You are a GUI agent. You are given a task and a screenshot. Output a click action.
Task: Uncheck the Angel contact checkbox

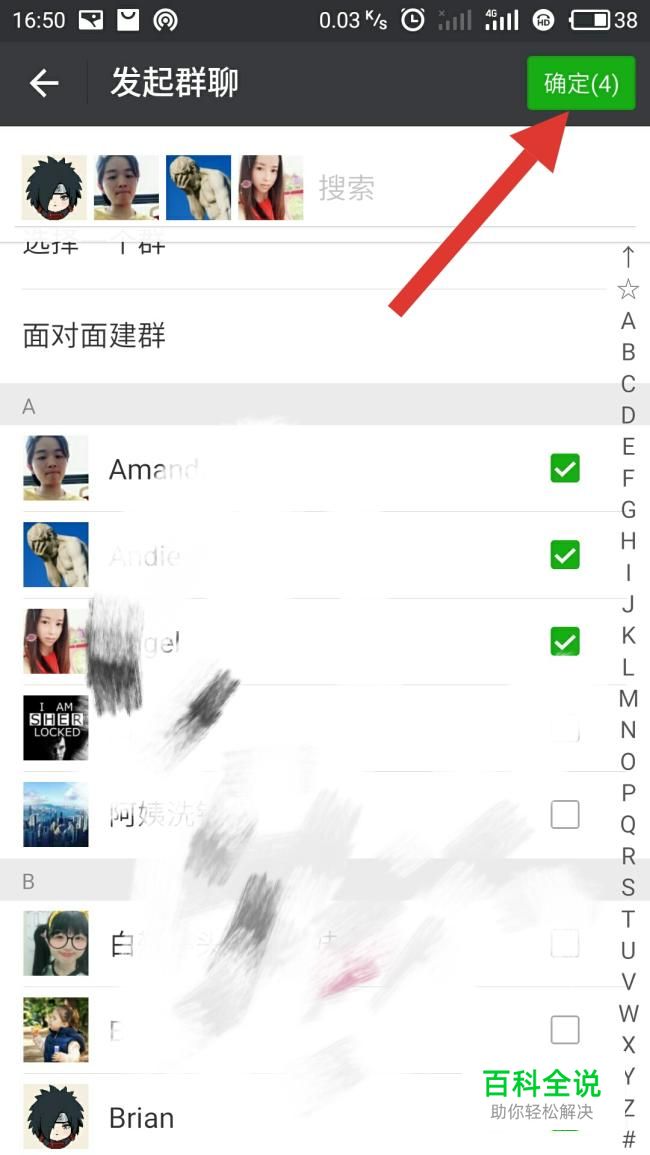click(565, 641)
